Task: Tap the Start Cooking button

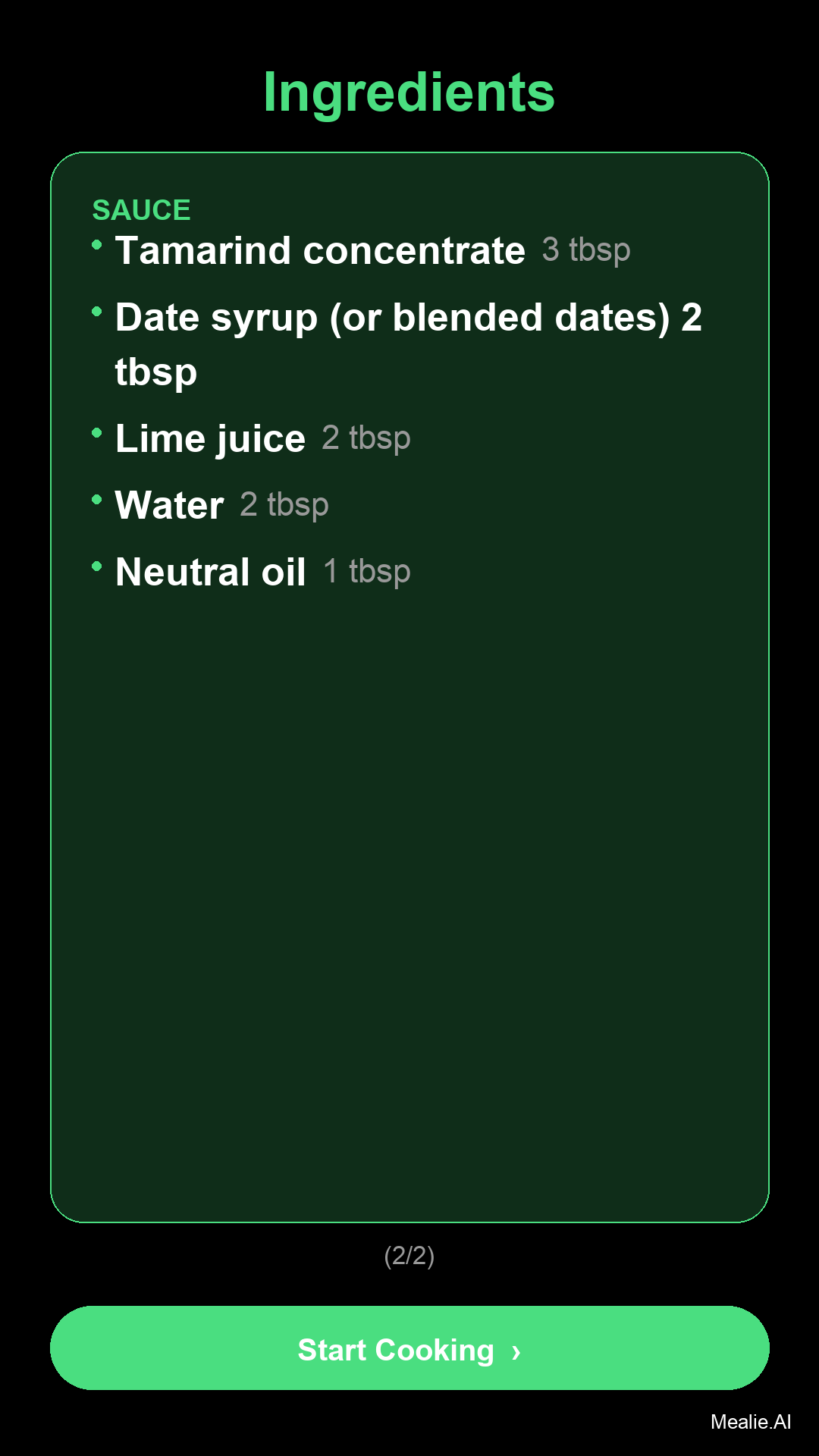Action: tap(409, 1348)
